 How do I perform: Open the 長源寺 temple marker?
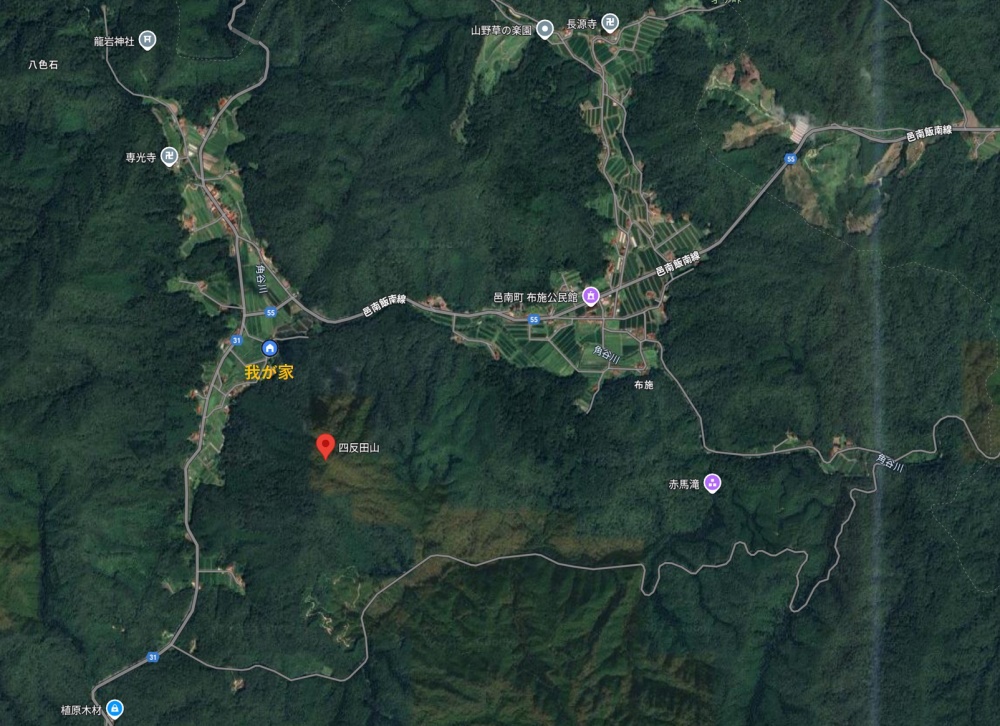pyautogui.click(x=611, y=23)
